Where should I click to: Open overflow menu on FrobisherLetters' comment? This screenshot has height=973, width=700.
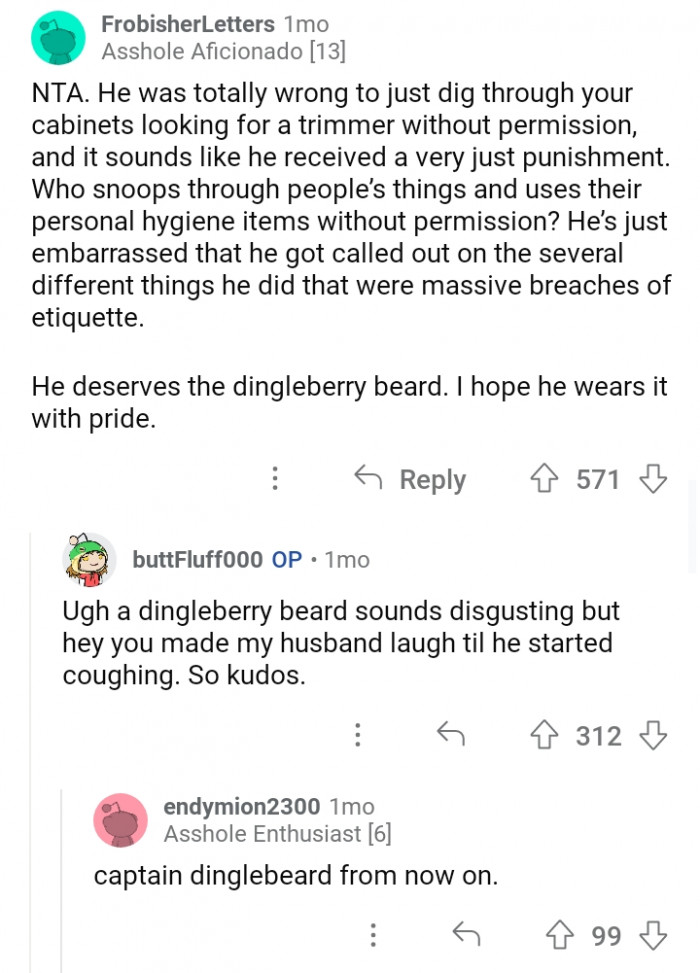tap(274, 479)
